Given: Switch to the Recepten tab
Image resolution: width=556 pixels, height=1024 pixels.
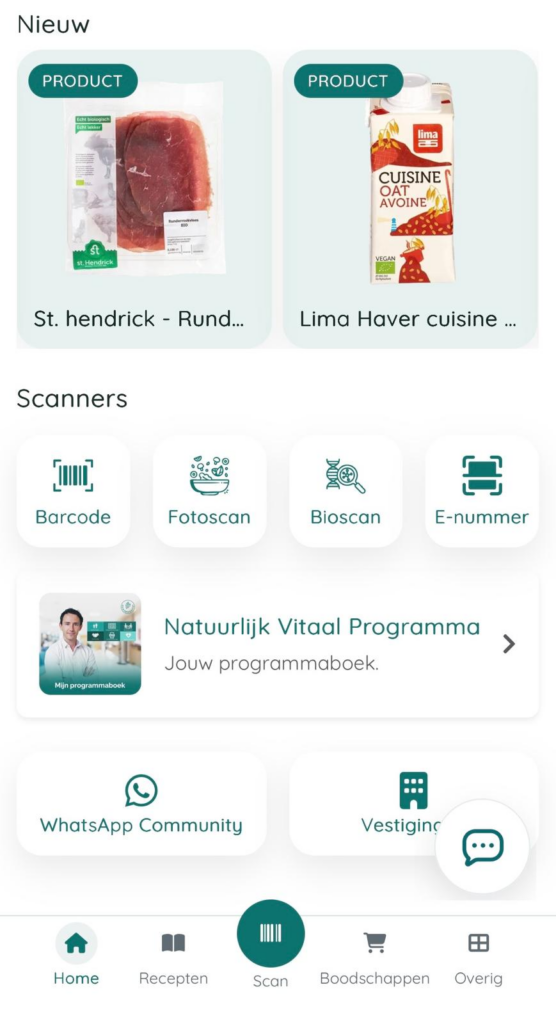Looking at the screenshot, I should pyautogui.click(x=173, y=957).
